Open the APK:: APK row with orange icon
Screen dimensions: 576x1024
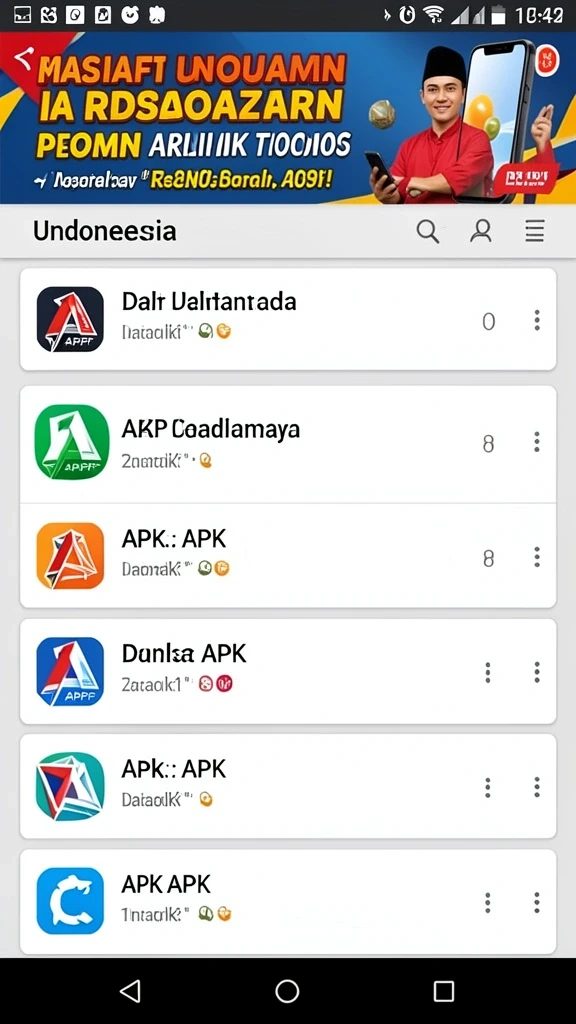tap(288, 556)
